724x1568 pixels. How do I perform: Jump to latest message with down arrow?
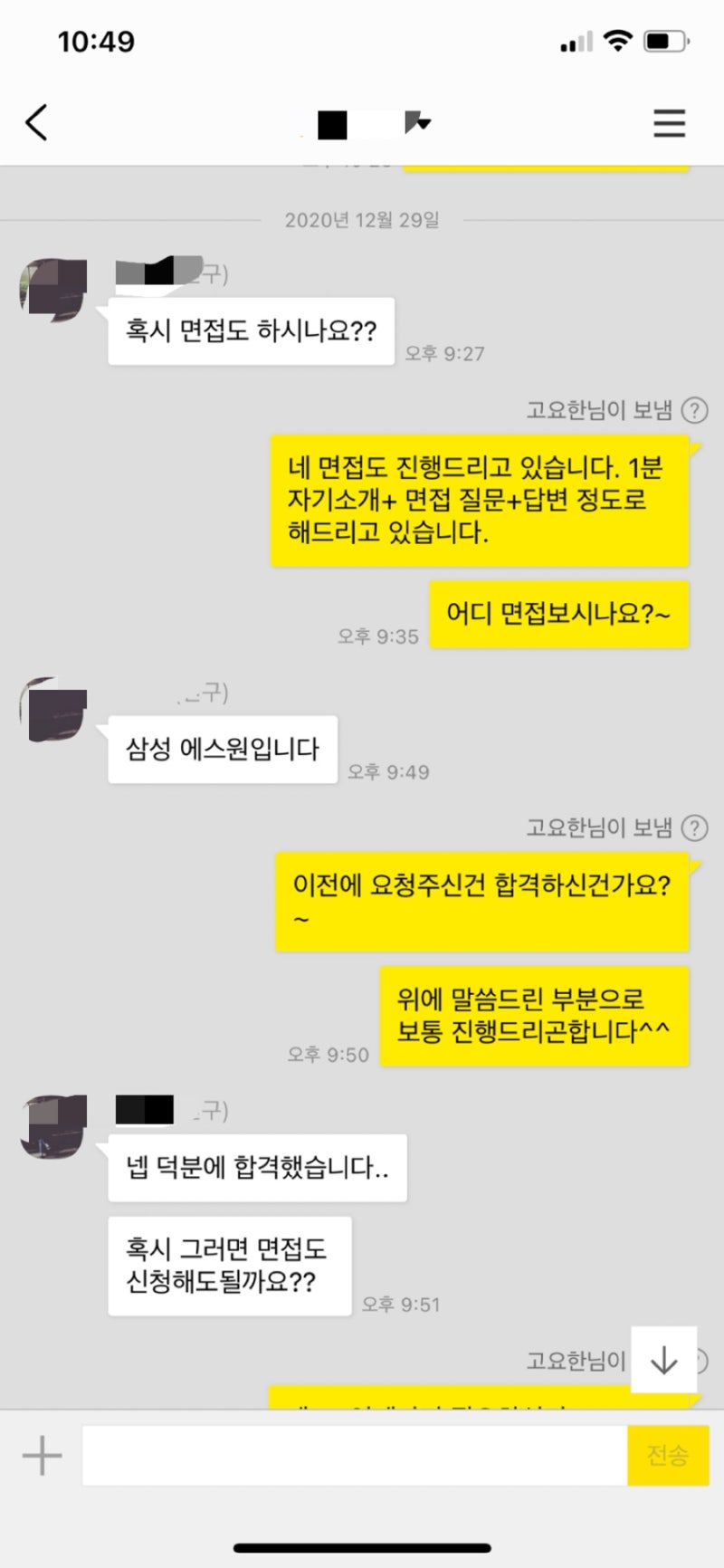[x=663, y=1359]
